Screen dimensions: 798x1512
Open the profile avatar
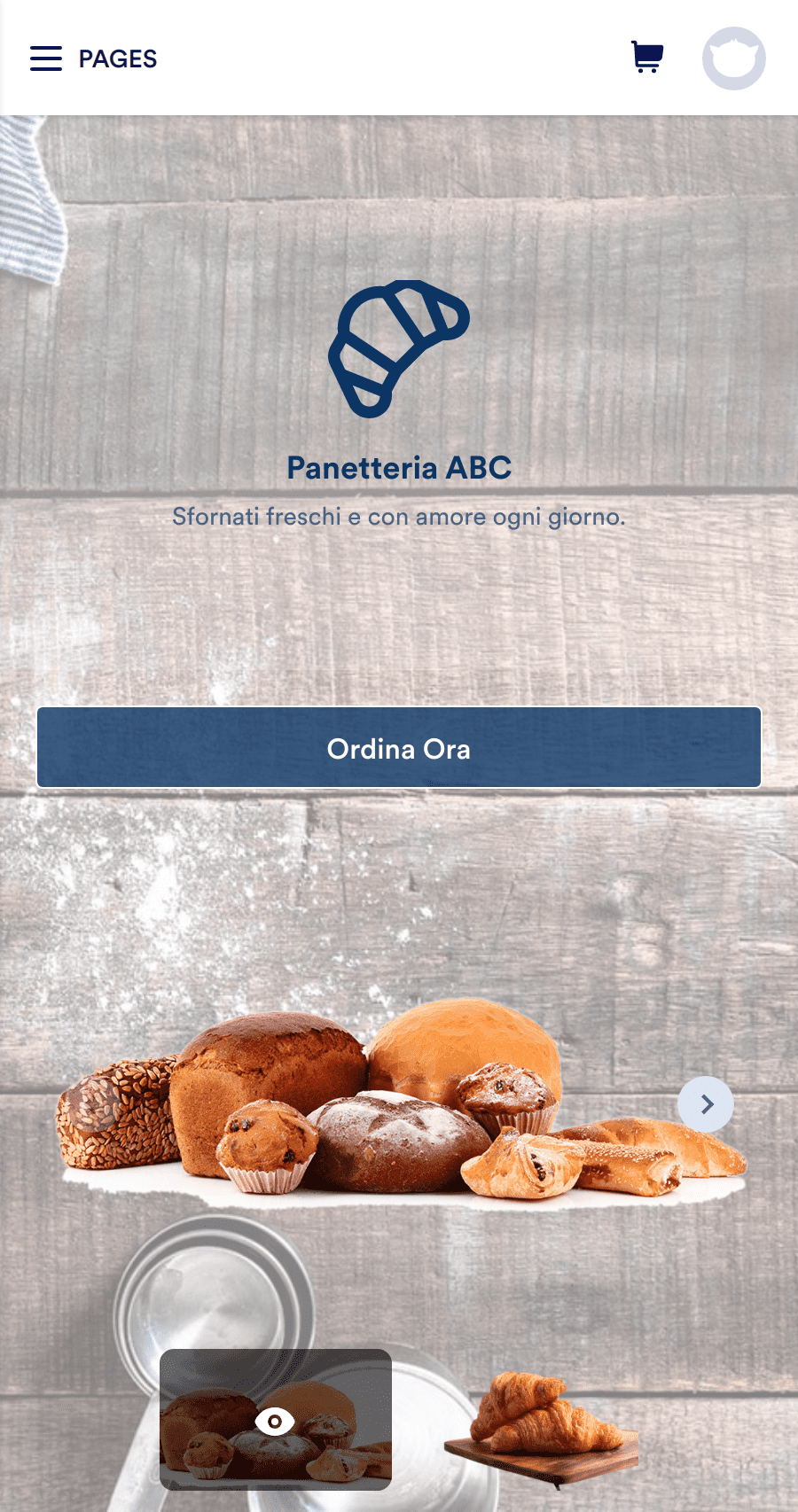point(734,58)
